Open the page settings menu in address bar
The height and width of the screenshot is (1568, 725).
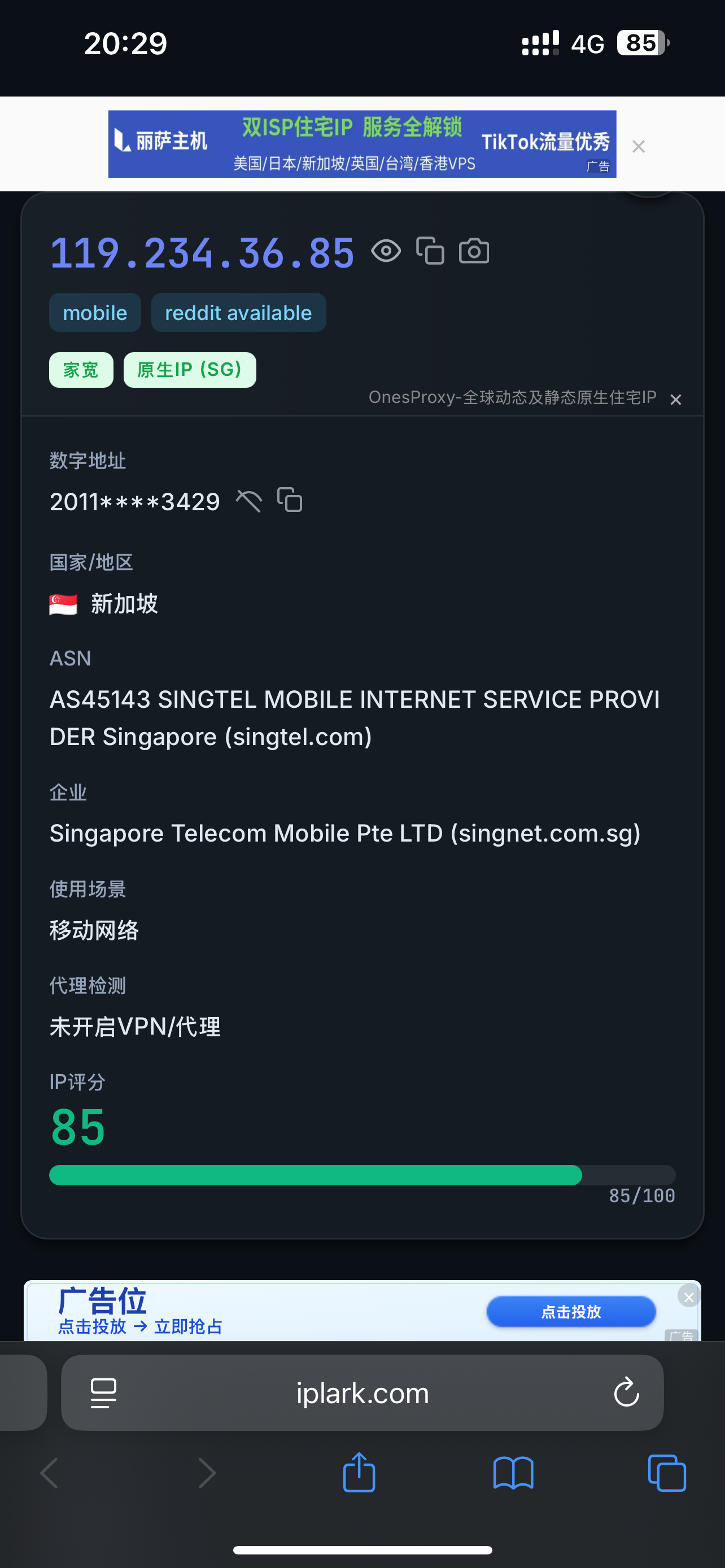pos(103,1392)
